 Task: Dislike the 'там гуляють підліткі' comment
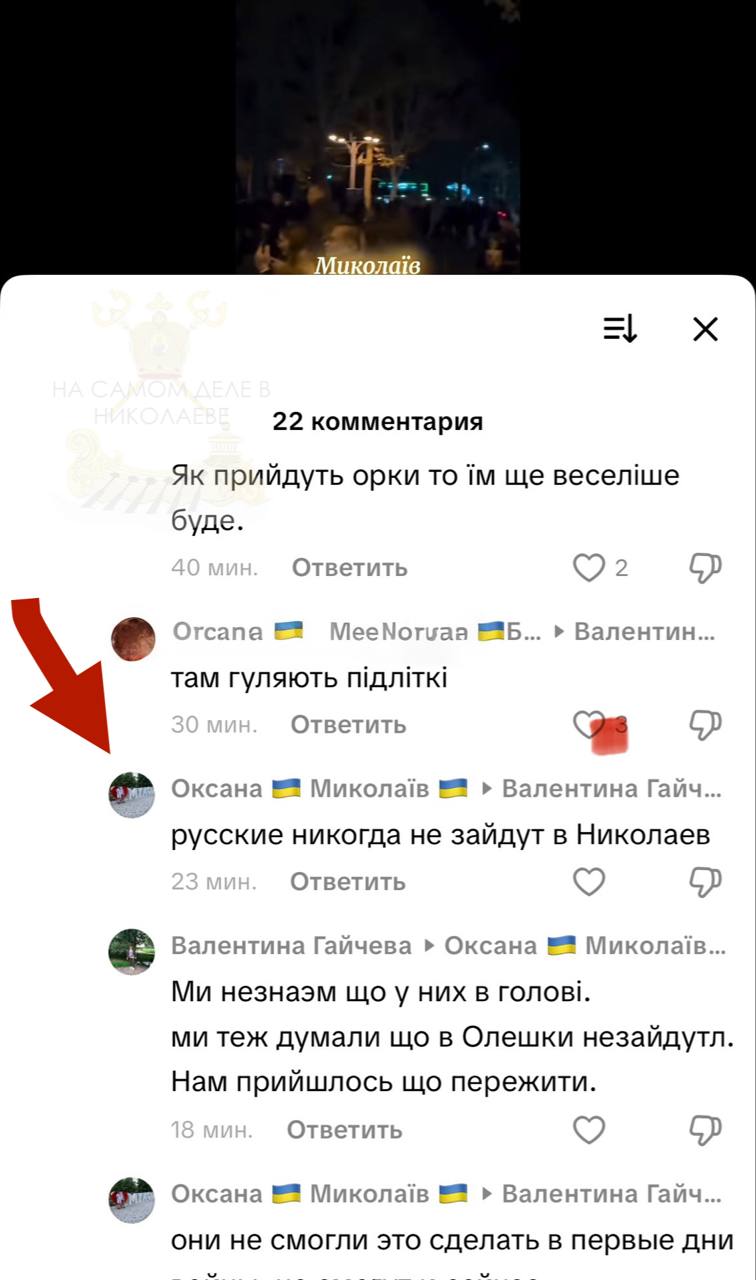tap(705, 724)
